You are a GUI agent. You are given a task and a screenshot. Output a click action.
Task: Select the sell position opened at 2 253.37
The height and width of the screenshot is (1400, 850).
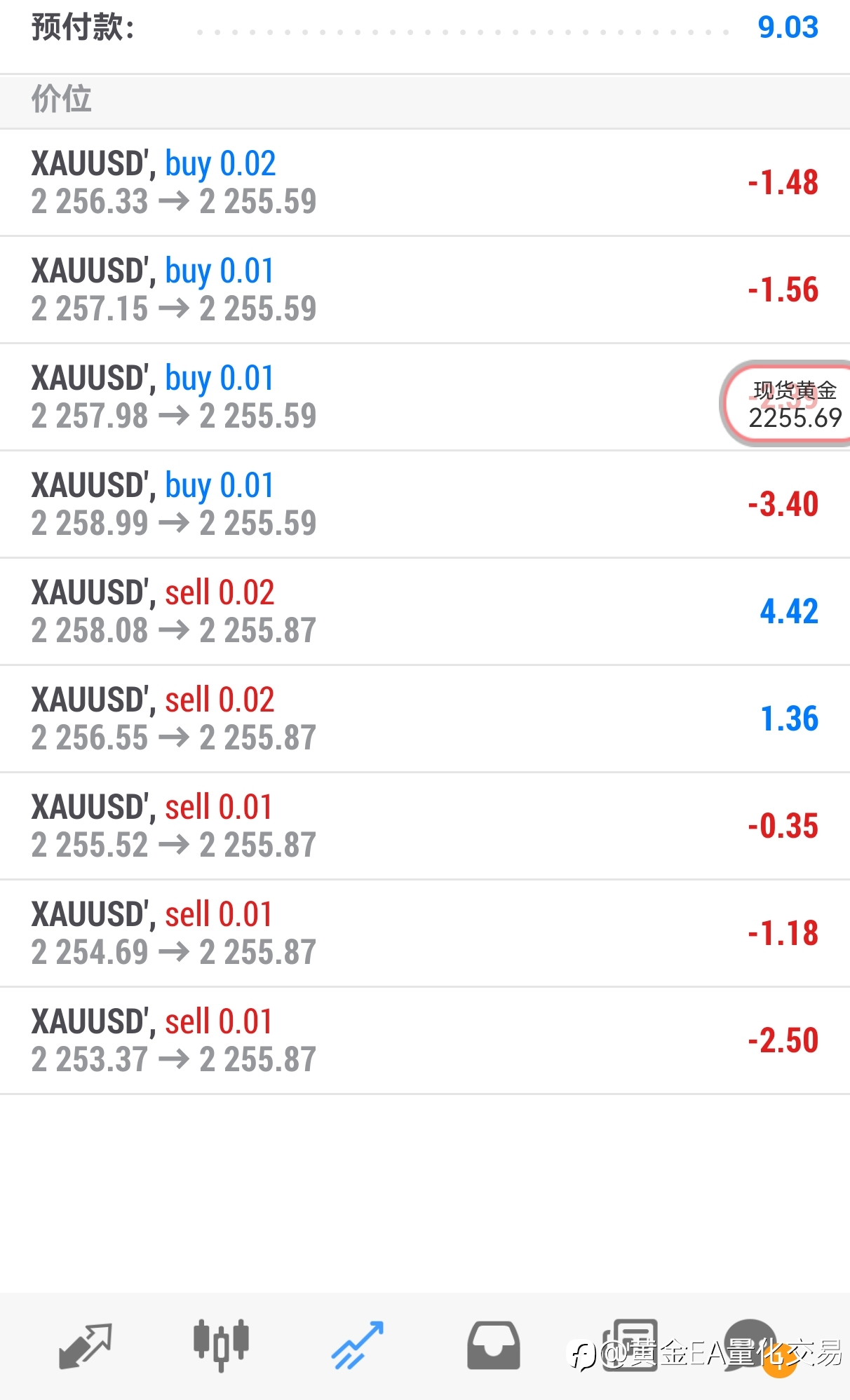pos(425,1040)
